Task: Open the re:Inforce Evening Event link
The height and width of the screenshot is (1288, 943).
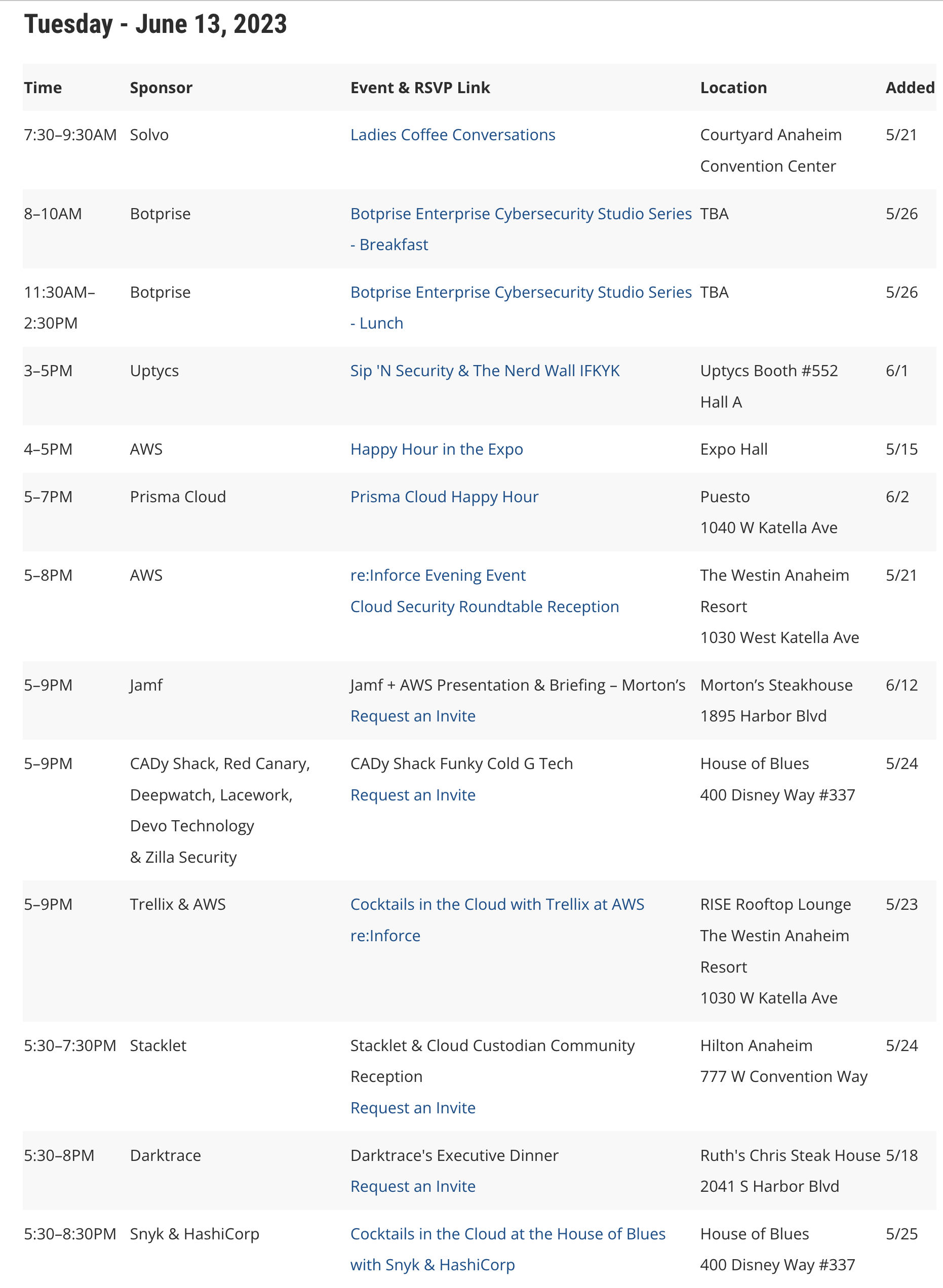Action: click(x=437, y=575)
